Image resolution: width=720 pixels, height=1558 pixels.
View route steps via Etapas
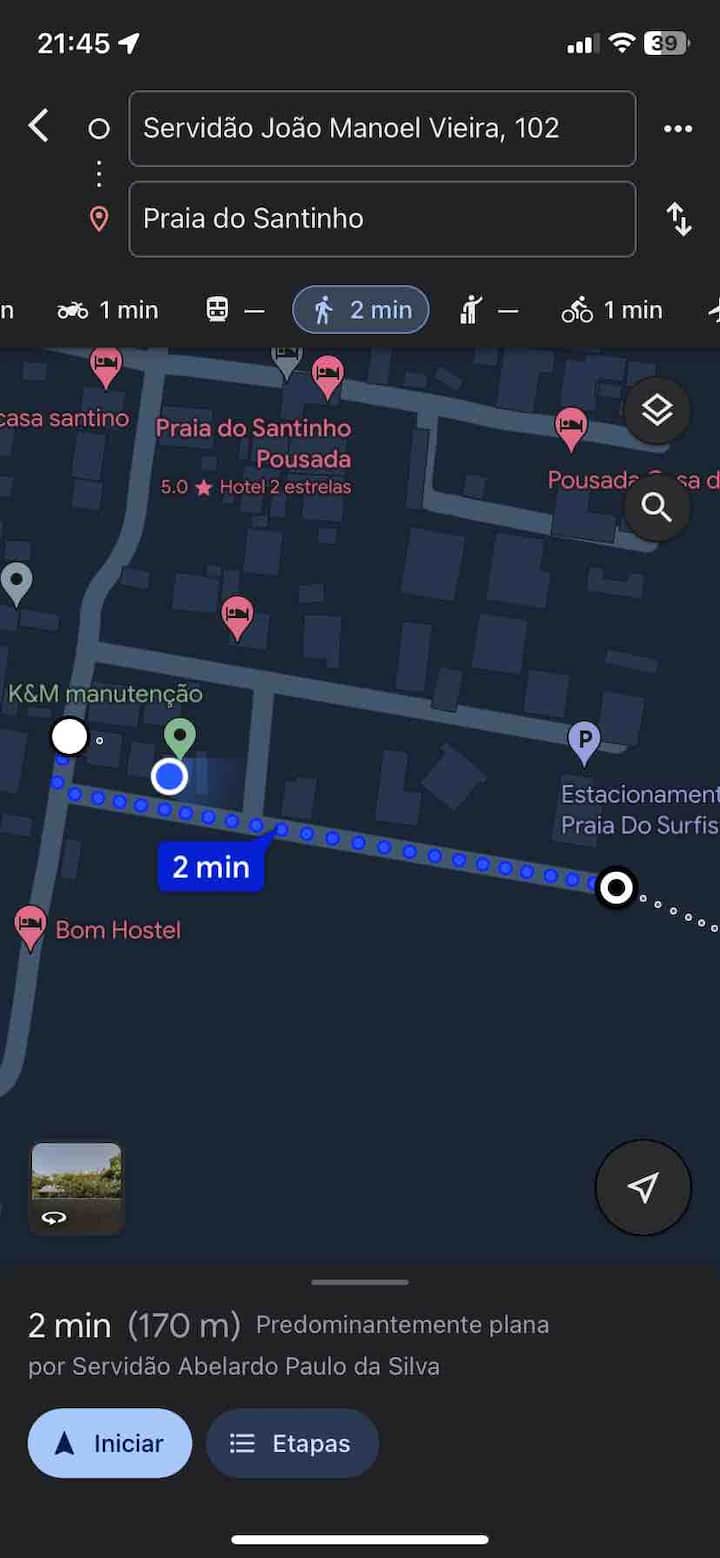[292, 1443]
